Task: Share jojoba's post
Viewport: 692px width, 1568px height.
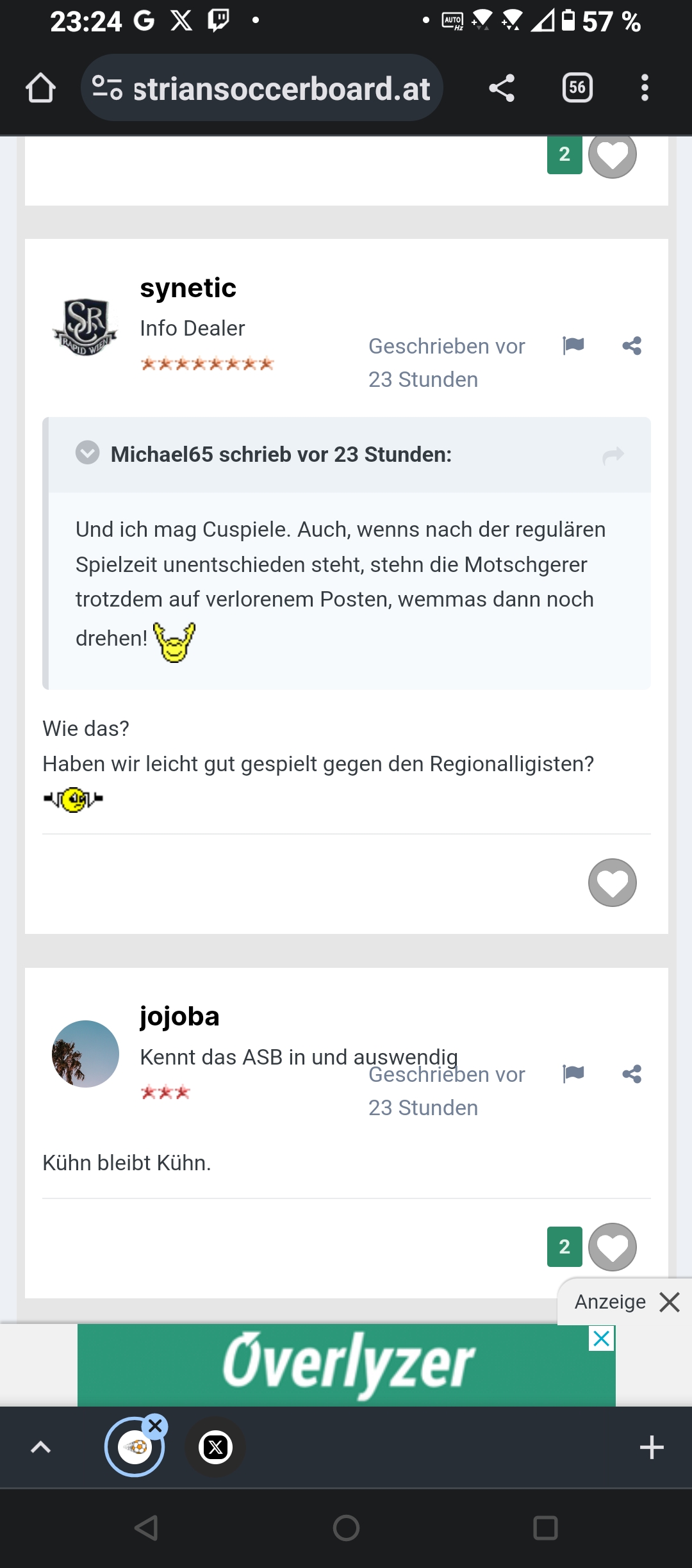Action: [632, 1074]
